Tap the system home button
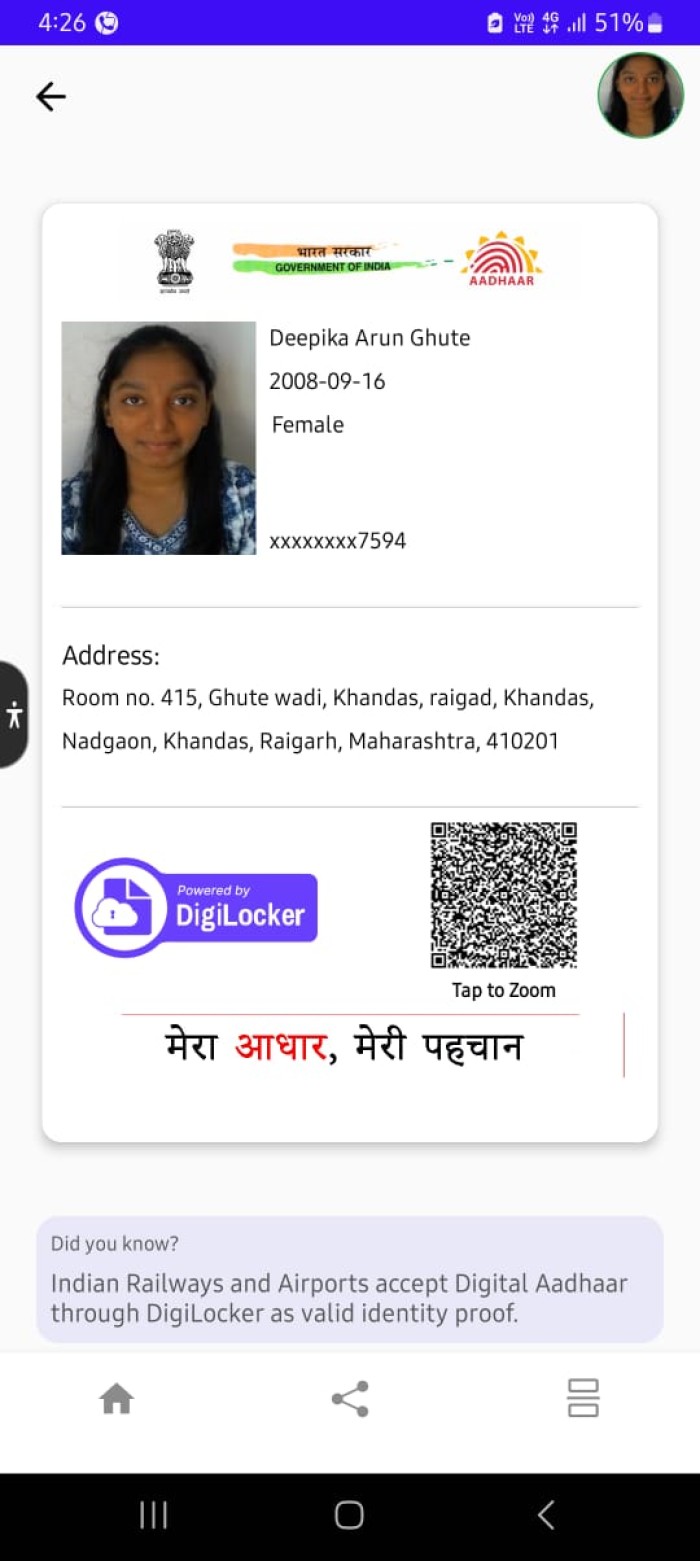700x1561 pixels. tap(349, 1515)
